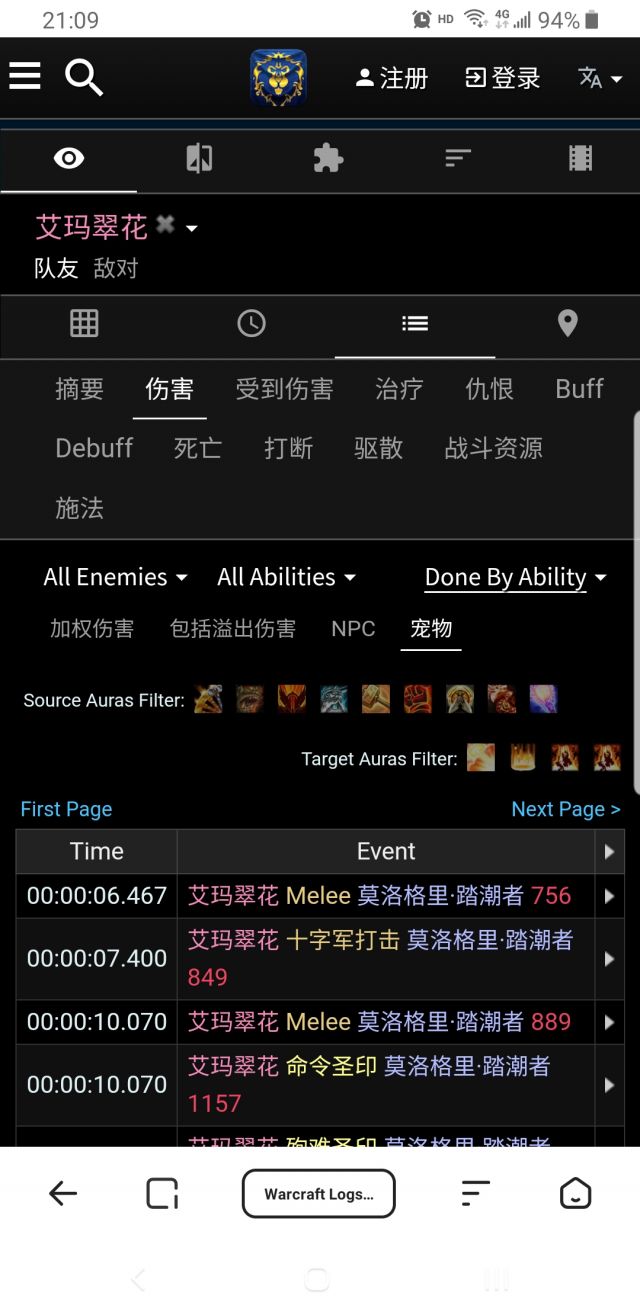Switch to the 受到伤害 tab
Image resolution: width=640 pixels, height=1315 pixels.
[284, 389]
